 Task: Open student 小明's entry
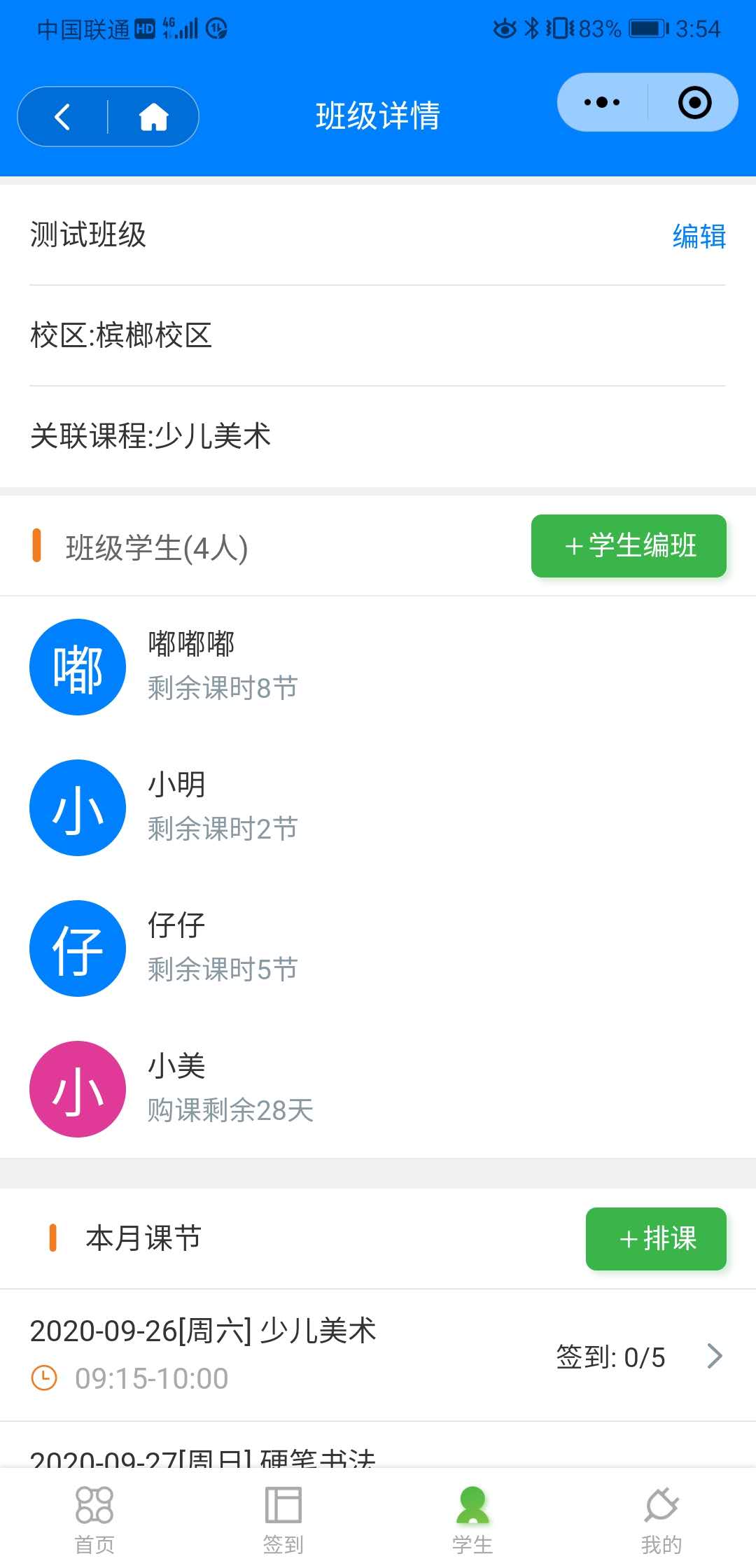tap(378, 807)
